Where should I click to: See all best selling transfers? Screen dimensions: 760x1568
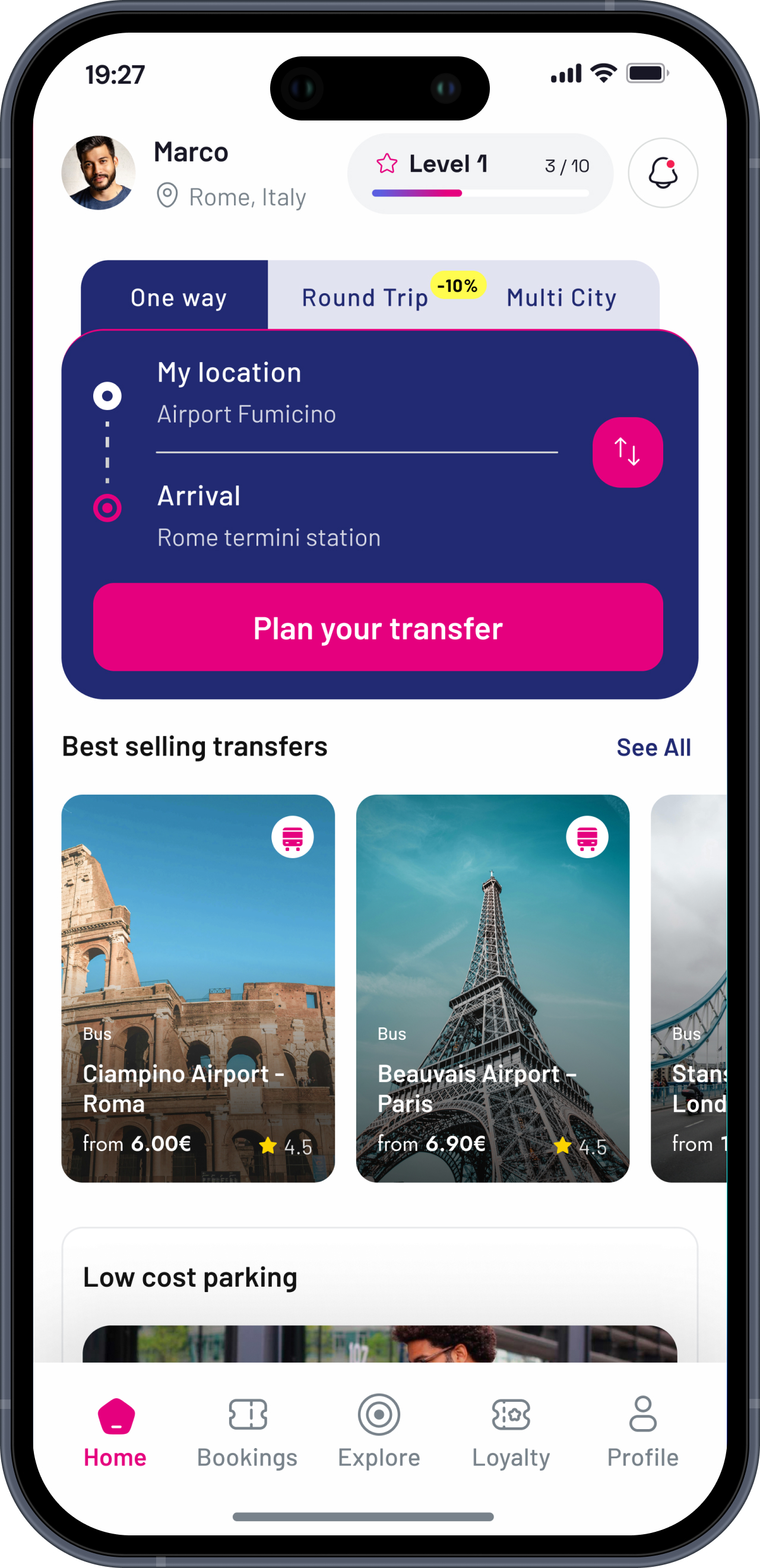[x=654, y=747]
